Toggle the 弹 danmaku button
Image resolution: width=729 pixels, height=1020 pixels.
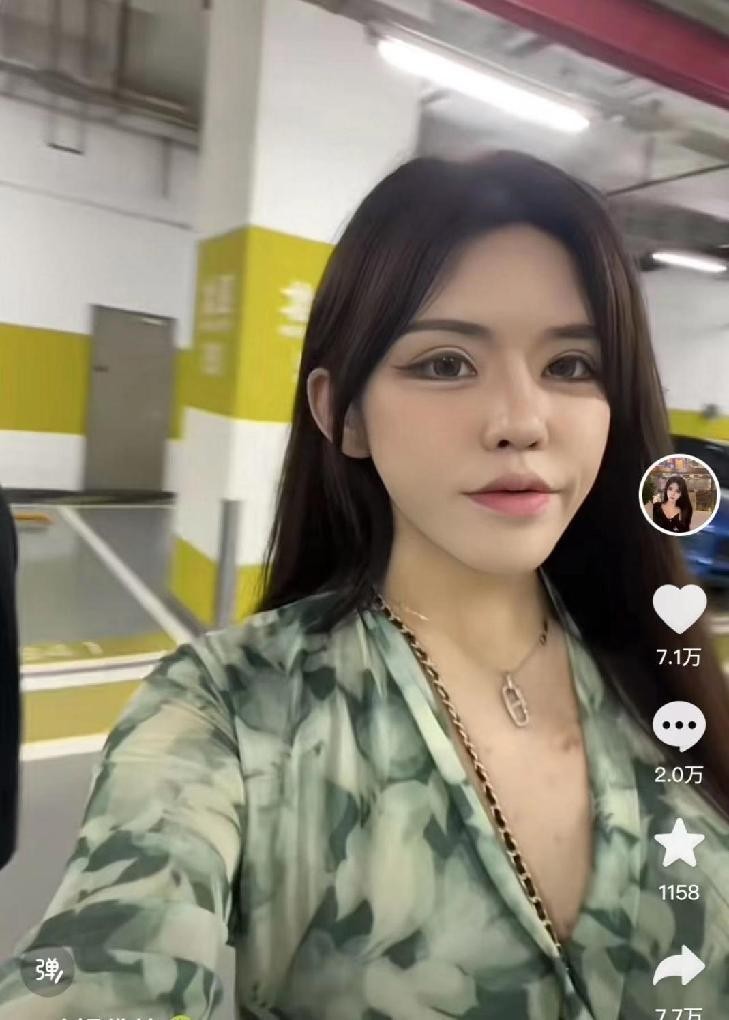(47, 969)
